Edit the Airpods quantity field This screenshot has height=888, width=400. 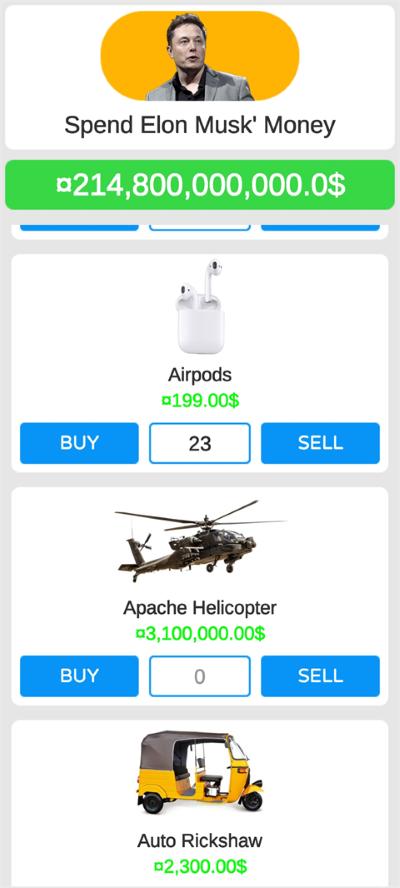point(200,443)
